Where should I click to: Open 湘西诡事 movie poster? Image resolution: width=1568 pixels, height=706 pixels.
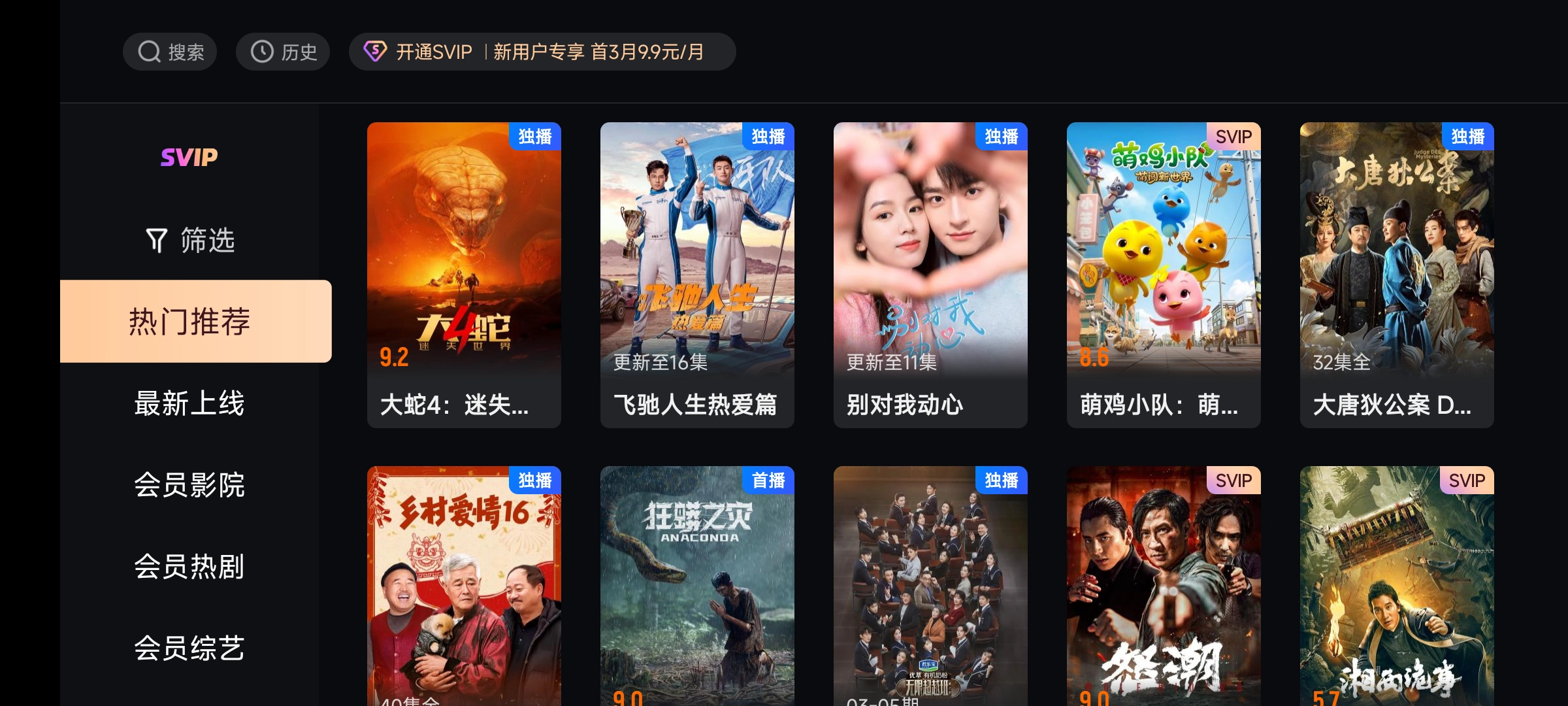click(x=1397, y=588)
